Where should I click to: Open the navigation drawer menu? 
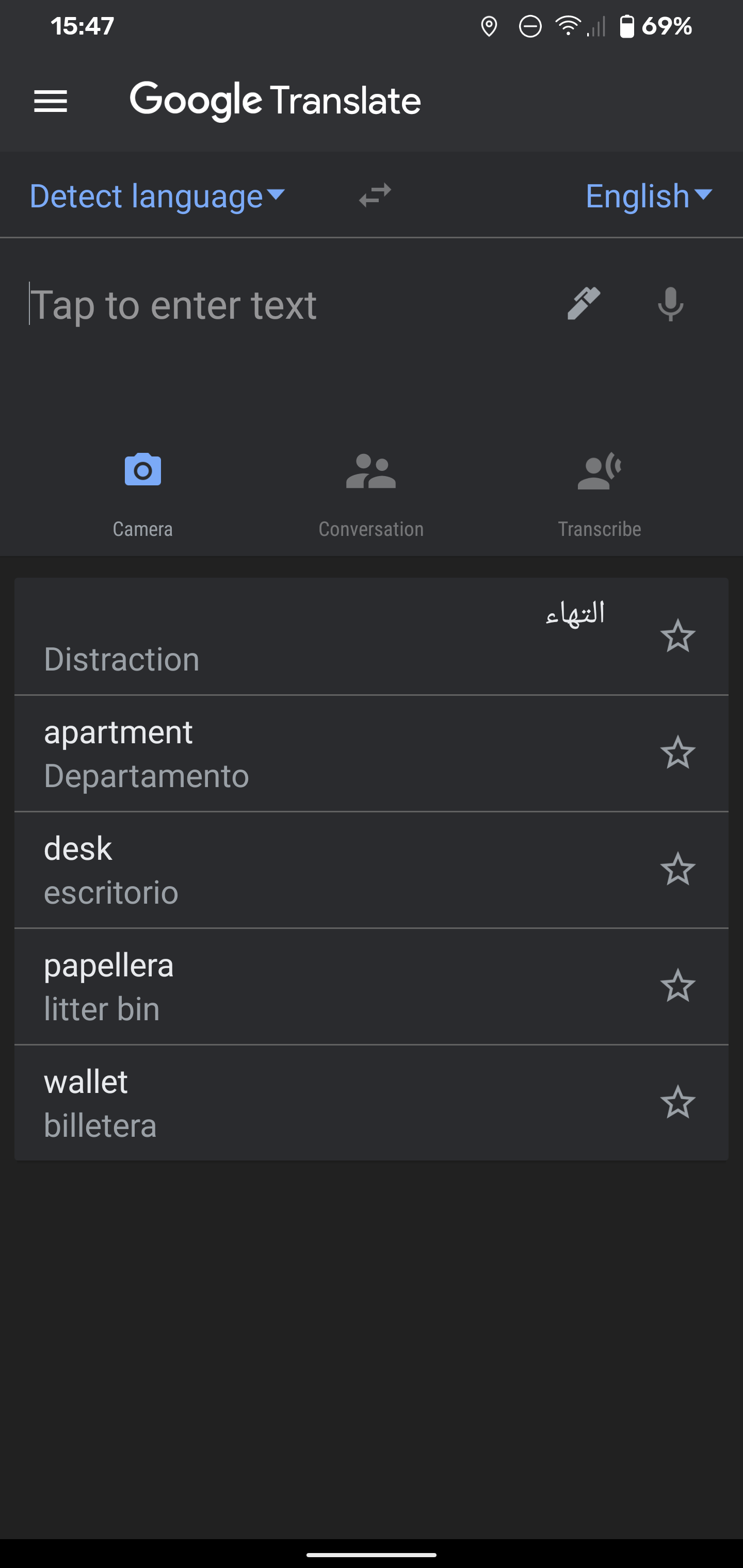[x=51, y=101]
